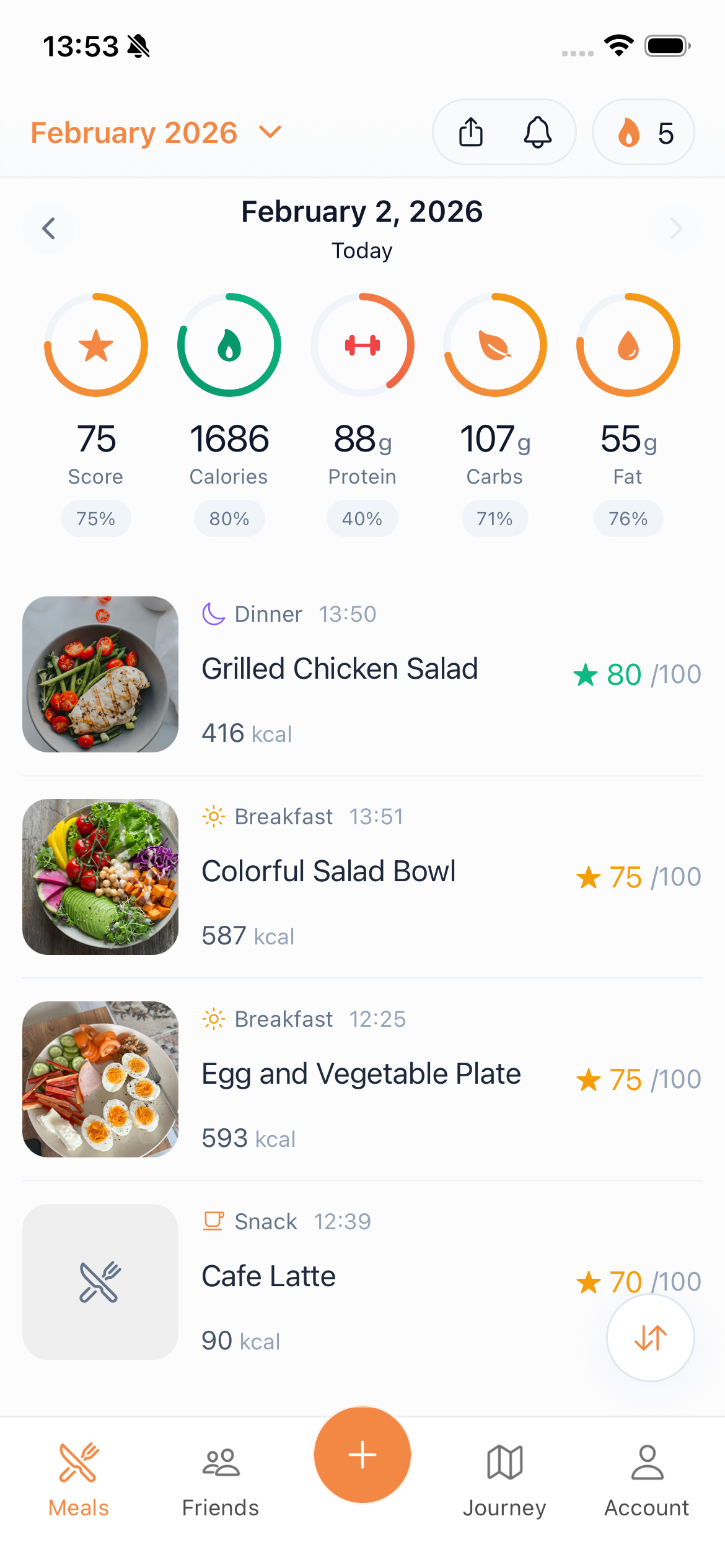This screenshot has width=725, height=1568.
Task: Tap the 75% Score progress ring
Action: tap(95, 344)
